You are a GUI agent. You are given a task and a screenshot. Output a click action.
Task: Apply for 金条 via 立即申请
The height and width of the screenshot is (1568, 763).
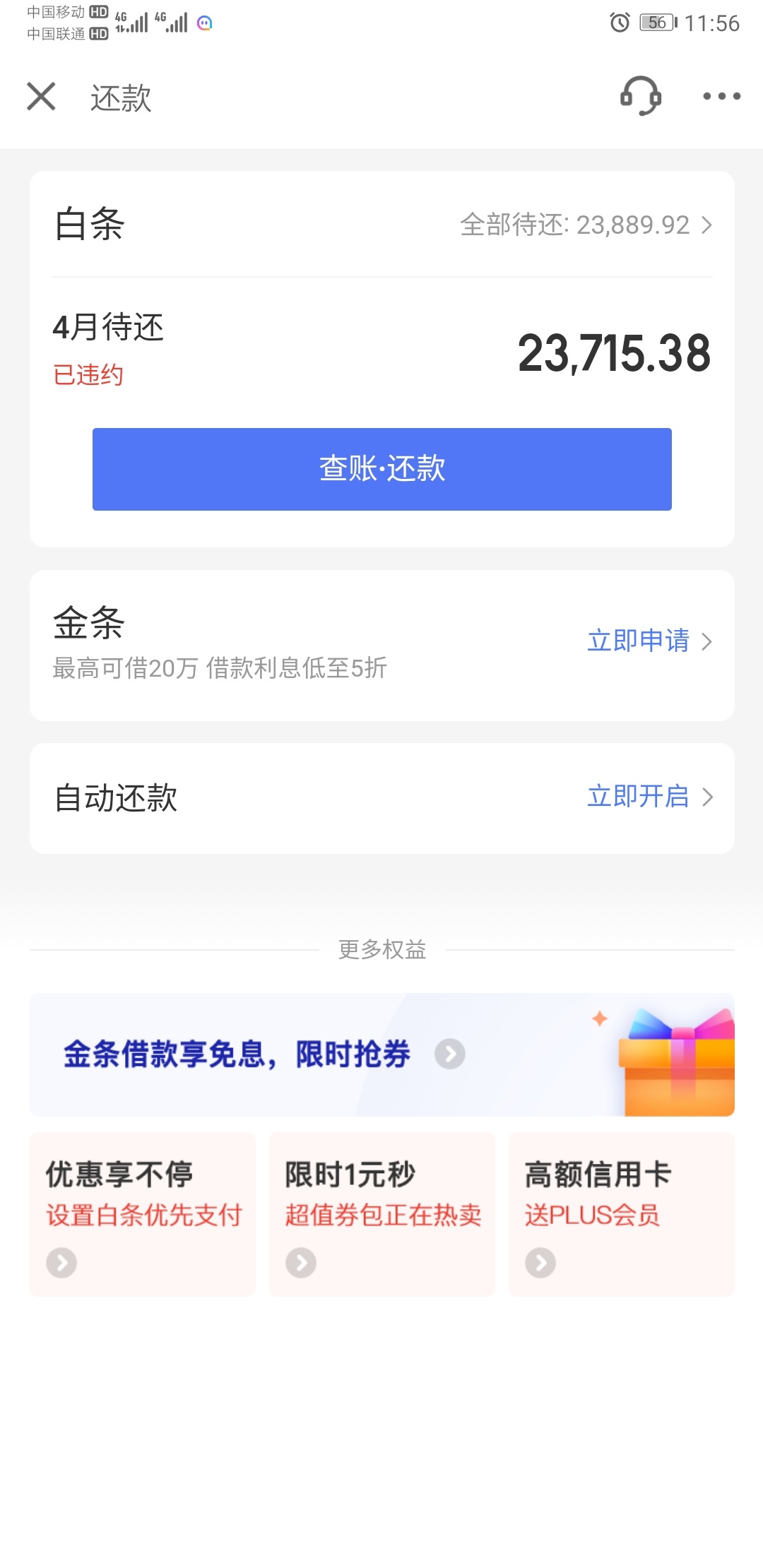tap(649, 641)
